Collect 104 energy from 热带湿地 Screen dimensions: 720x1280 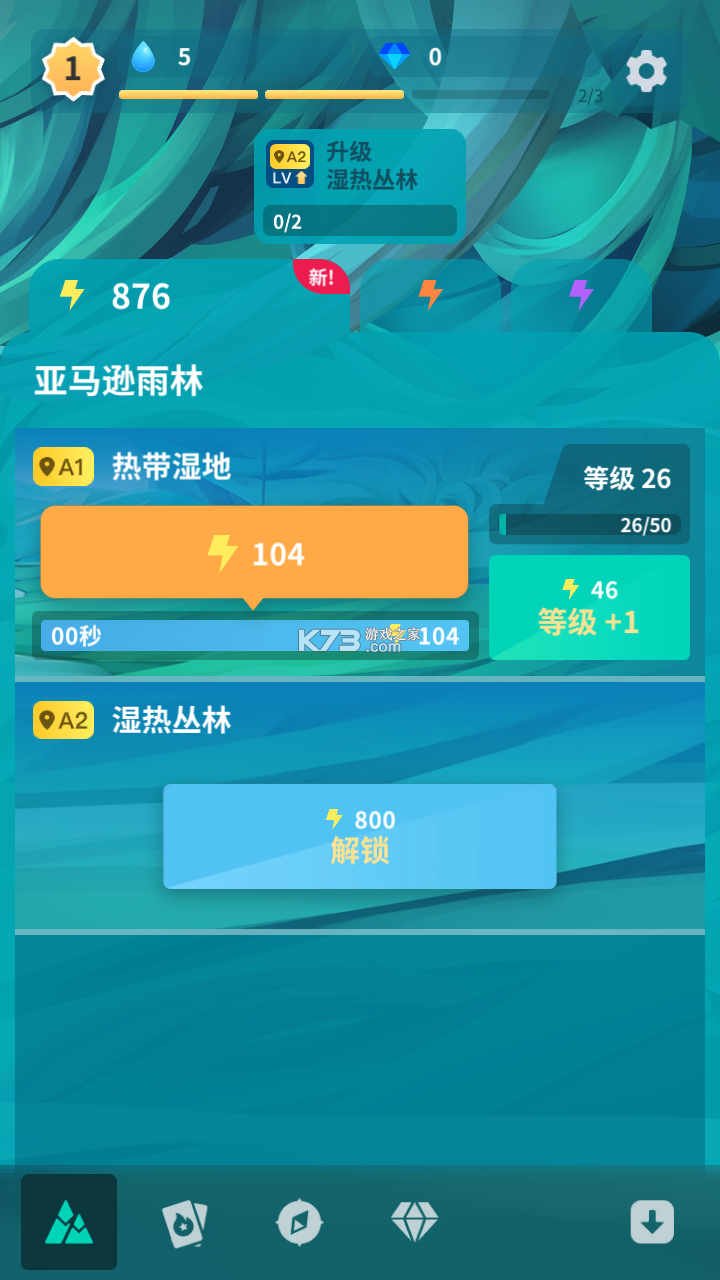254,553
